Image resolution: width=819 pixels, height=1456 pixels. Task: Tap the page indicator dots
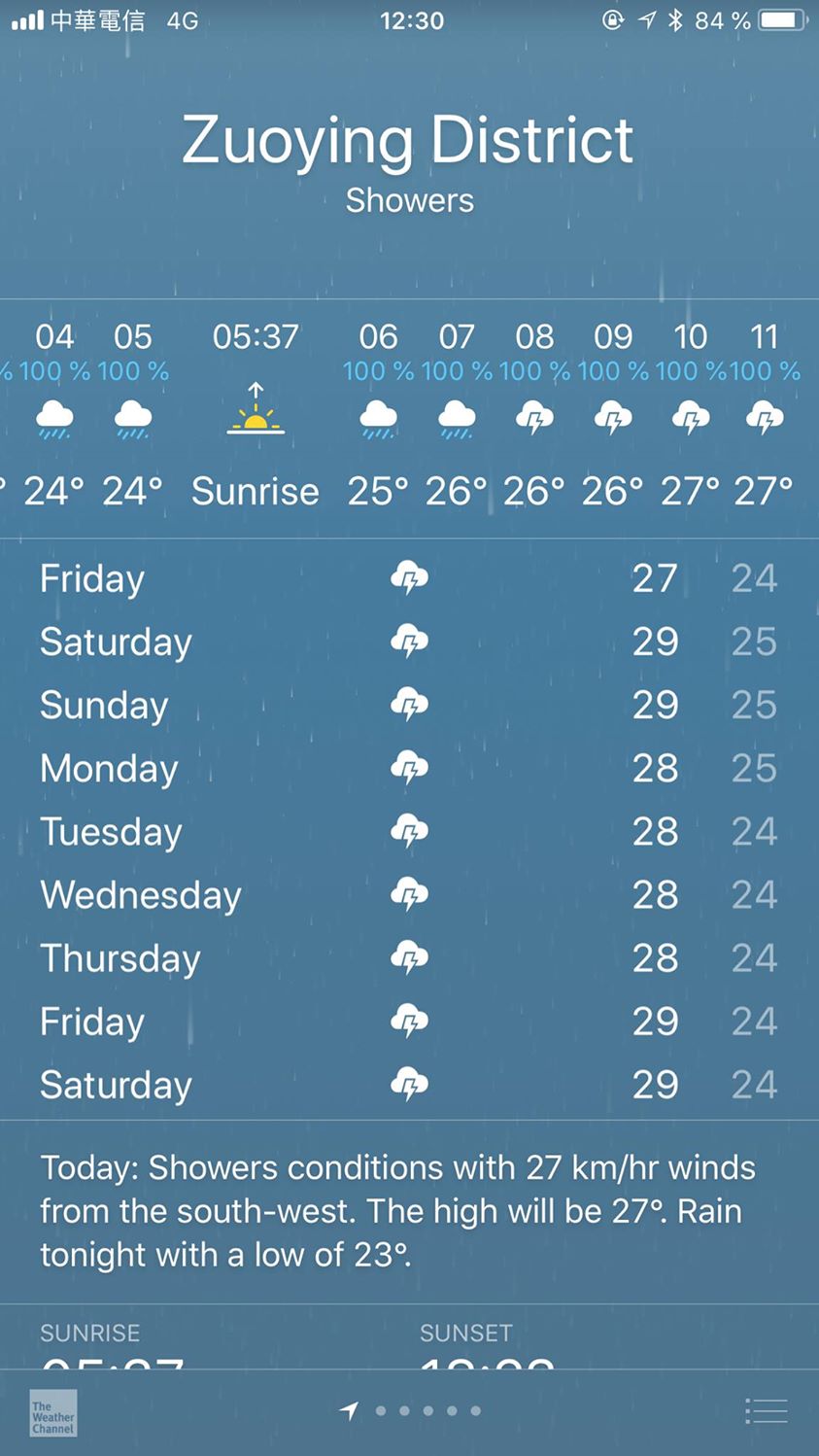pyautogui.click(x=427, y=1410)
